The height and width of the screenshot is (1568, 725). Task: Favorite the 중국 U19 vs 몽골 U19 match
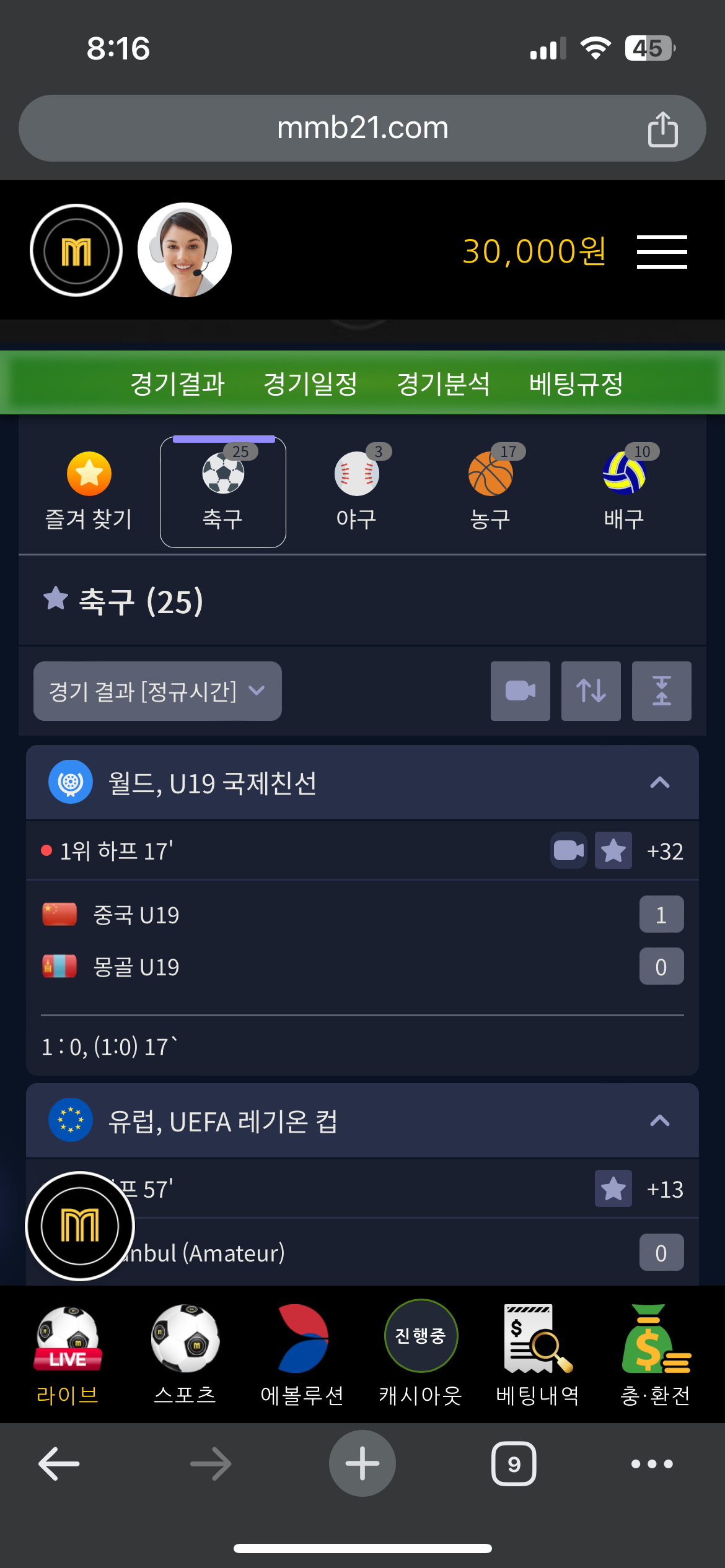coord(613,851)
